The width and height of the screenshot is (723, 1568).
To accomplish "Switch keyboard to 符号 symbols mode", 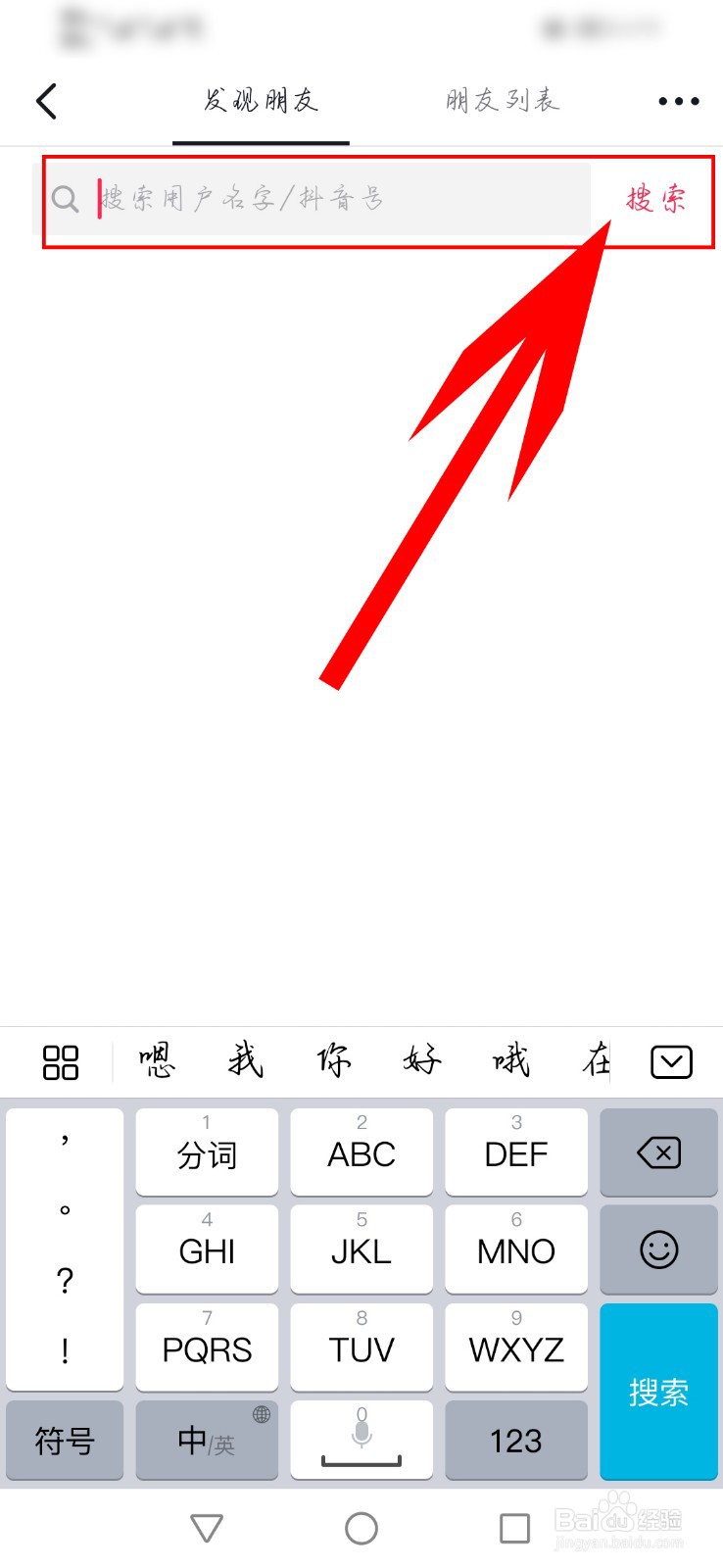I will point(64,1439).
